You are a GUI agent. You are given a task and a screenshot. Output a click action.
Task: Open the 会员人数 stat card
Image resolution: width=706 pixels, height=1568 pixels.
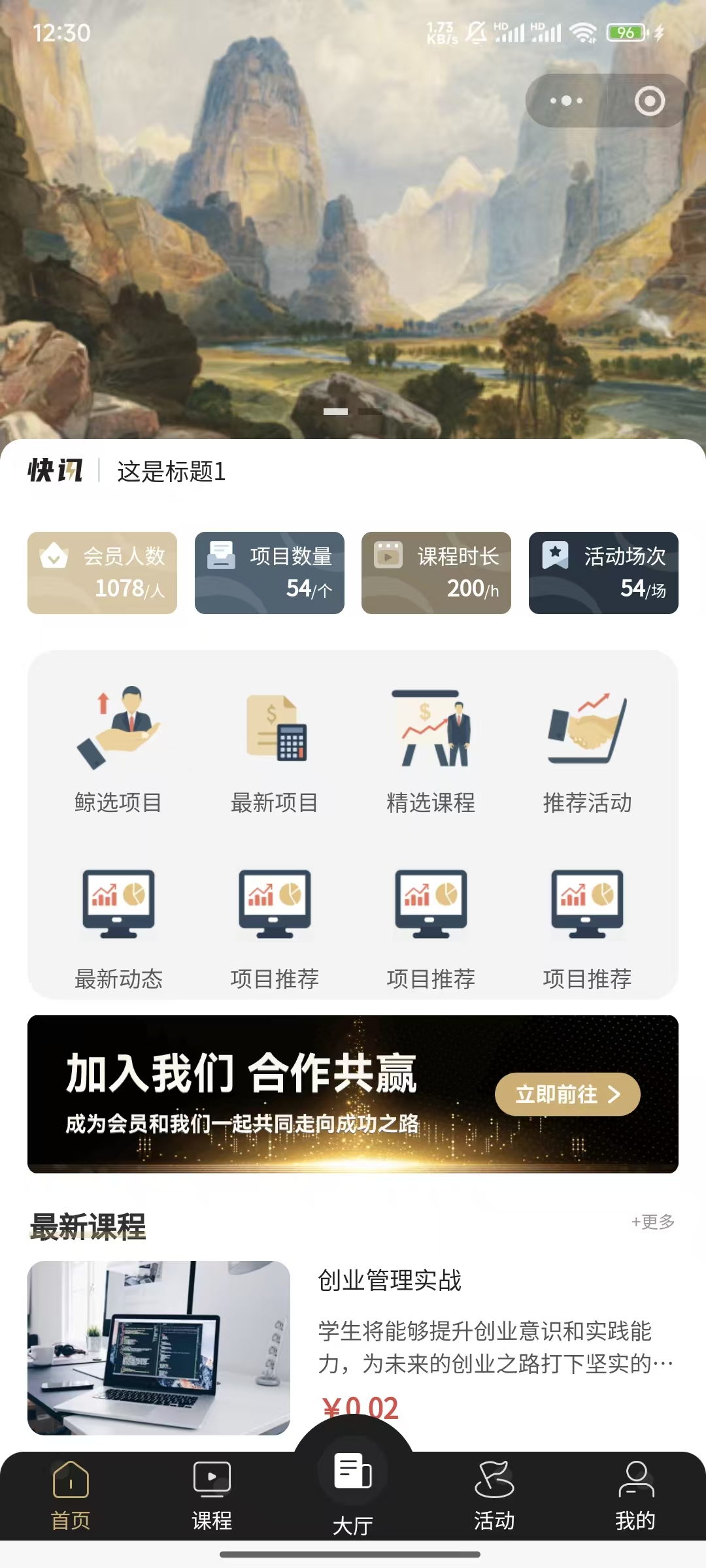click(102, 573)
